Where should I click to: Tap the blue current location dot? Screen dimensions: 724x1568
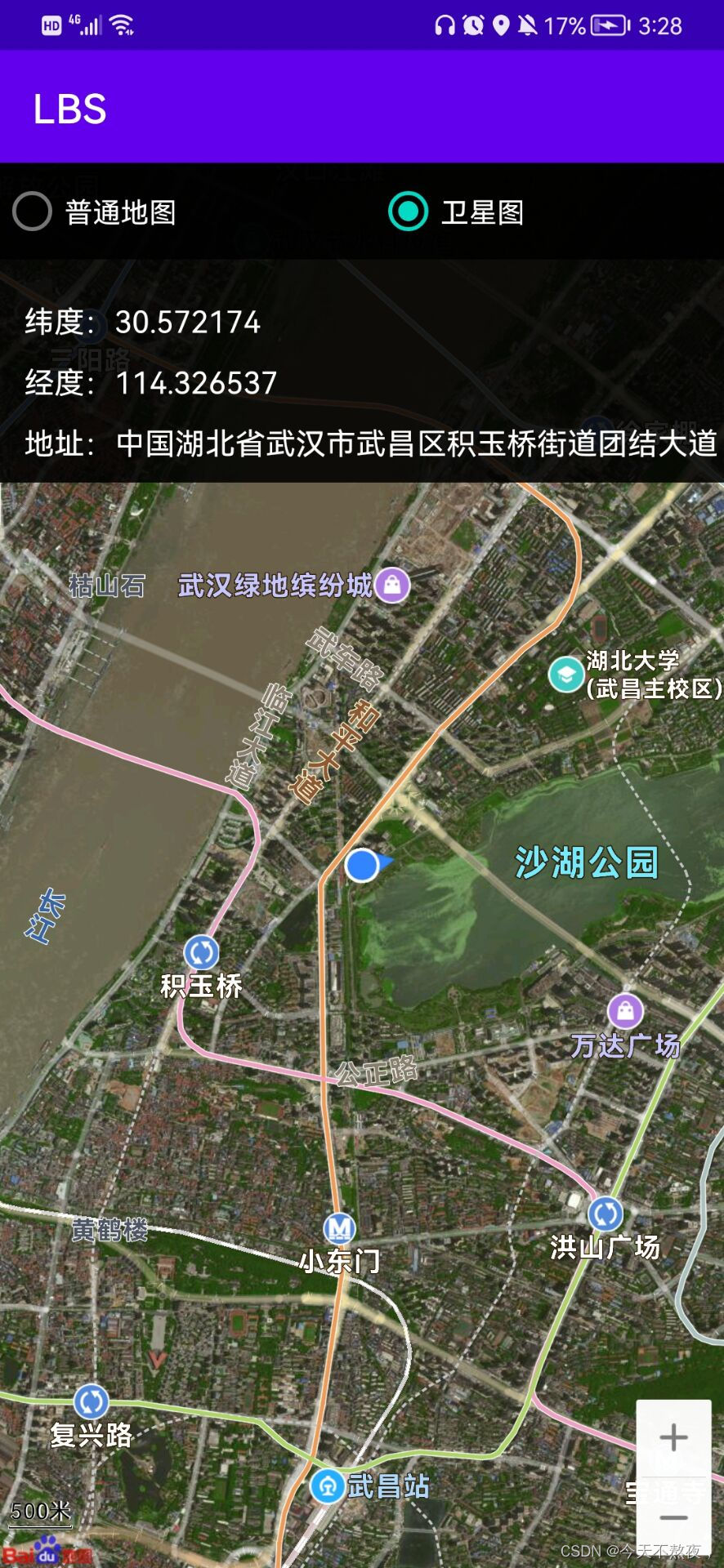(x=361, y=865)
